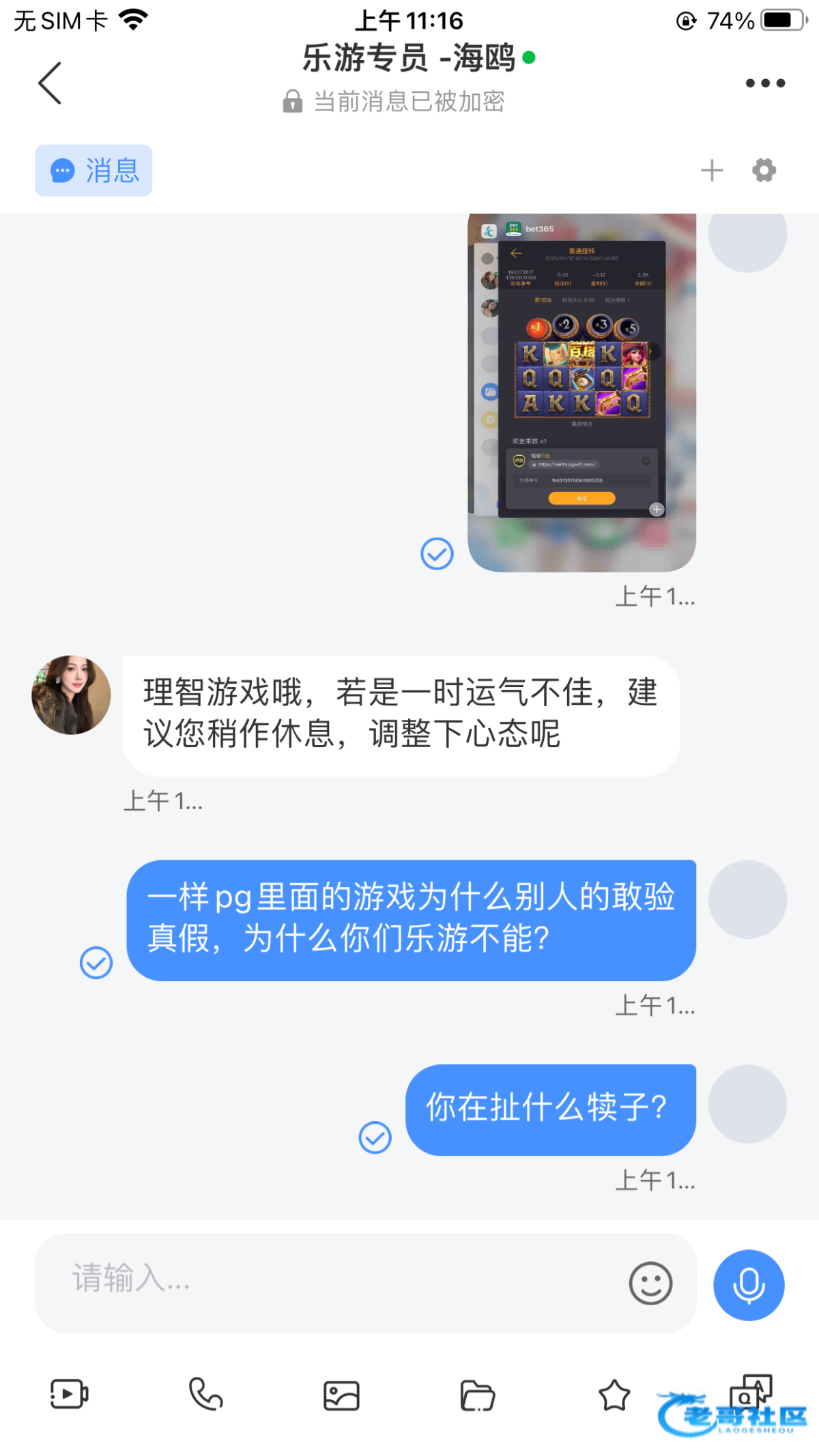The image size is (819, 1456).
Task: Tap the plus icon beside the settings gear
Action: pos(712,171)
